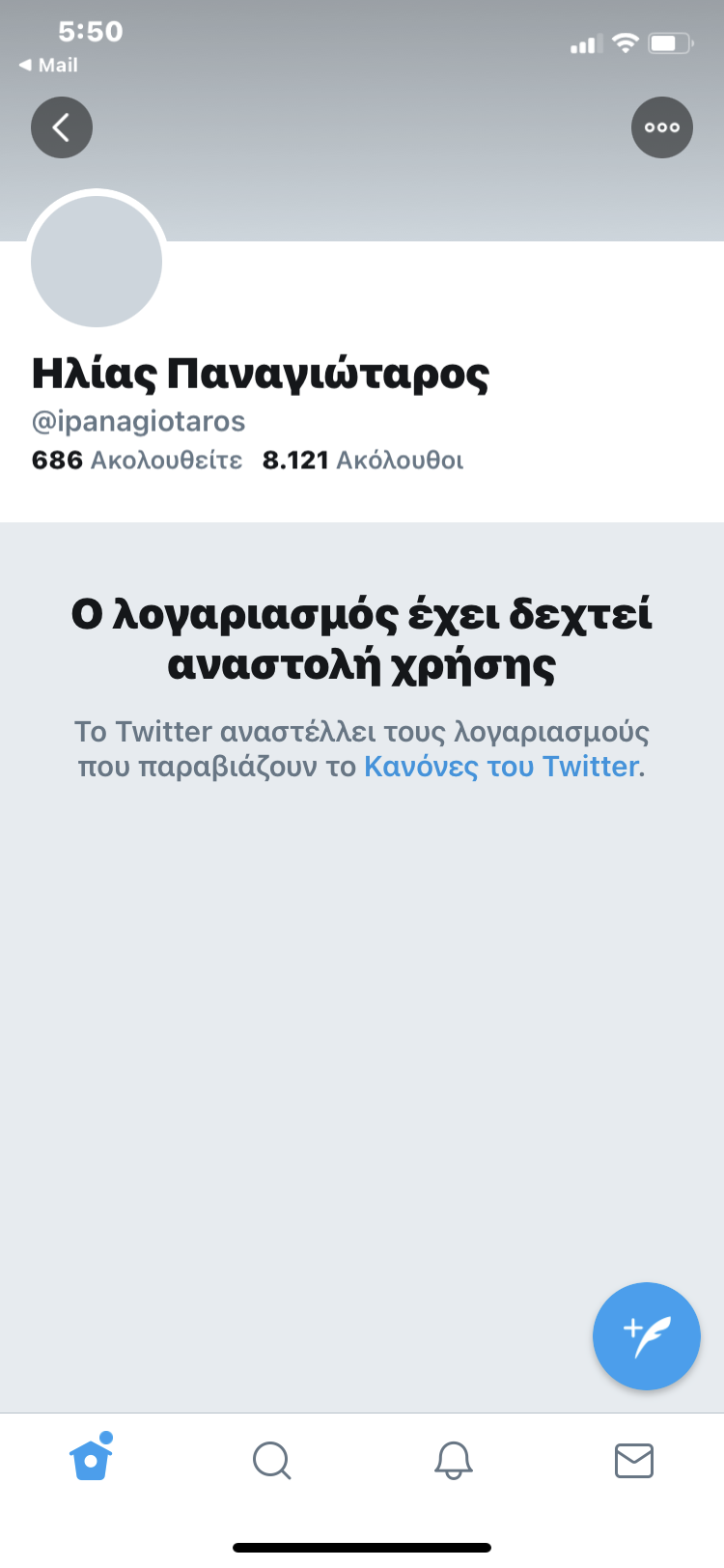Viewport: 724px width, 1568px height.
Task: View the 686 Ακολουθείτε following list
Action: click(137, 461)
